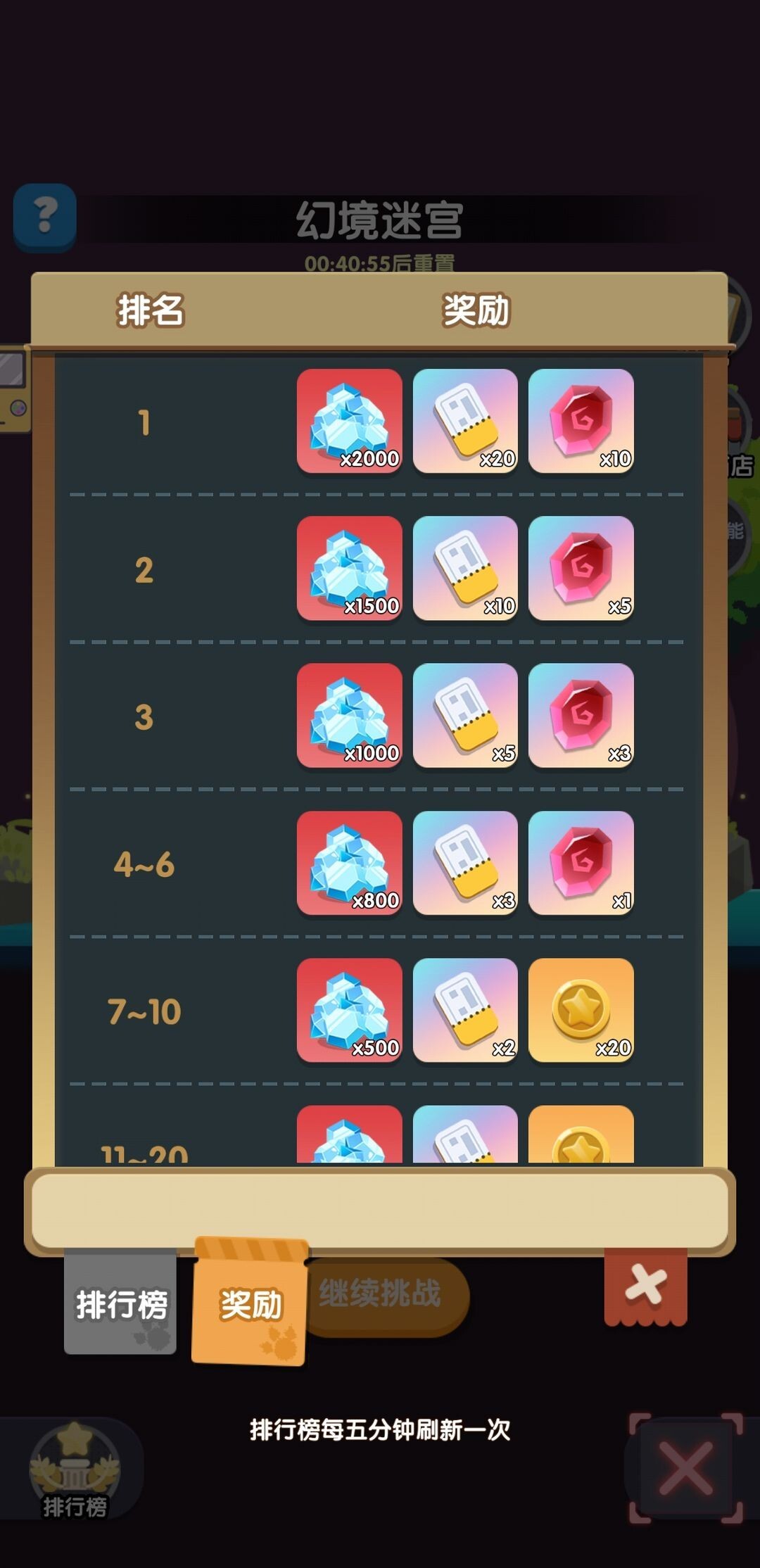The height and width of the screenshot is (1568, 760).
Task: Close the rewards panel with red X
Action: (645, 1286)
